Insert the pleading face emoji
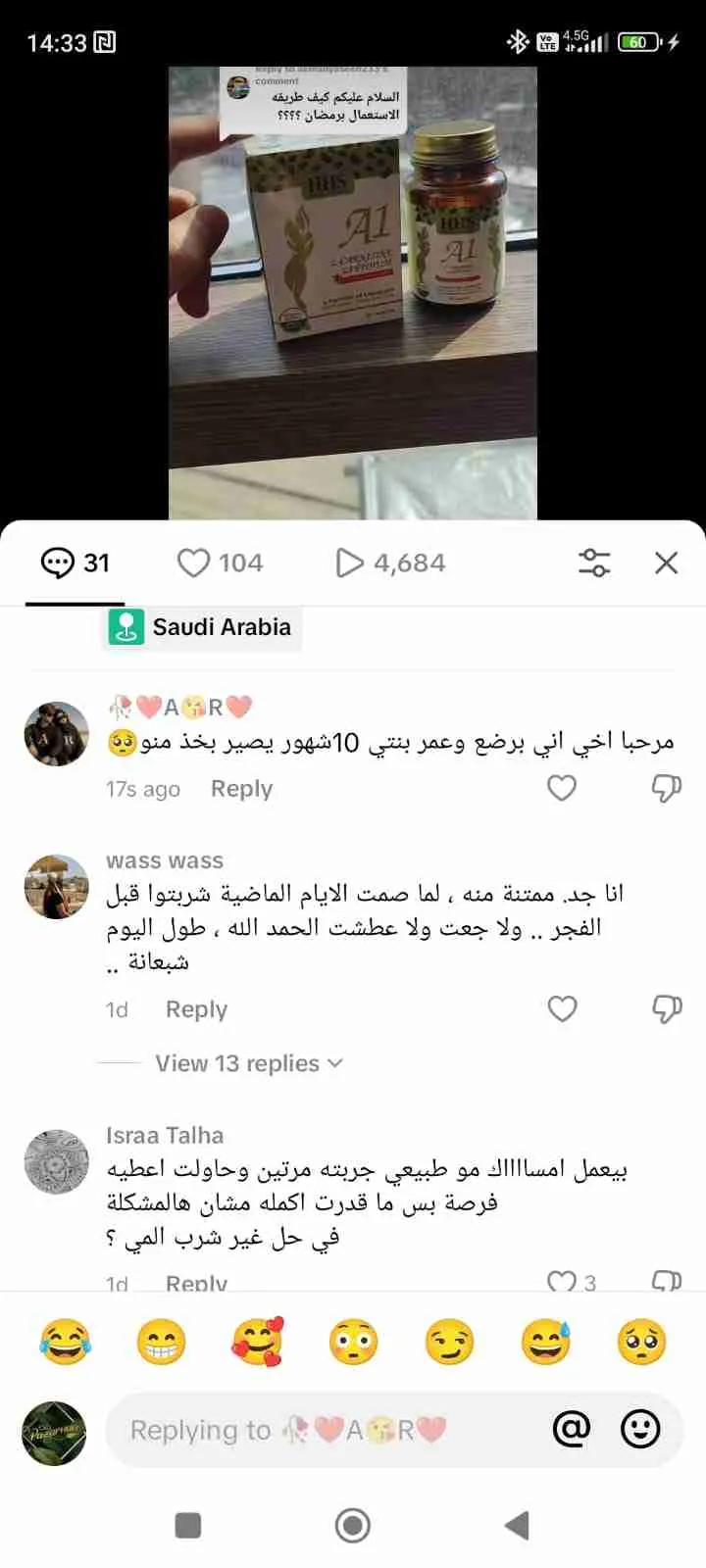The width and height of the screenshot is (706, 1568). tap(641, 1342)
